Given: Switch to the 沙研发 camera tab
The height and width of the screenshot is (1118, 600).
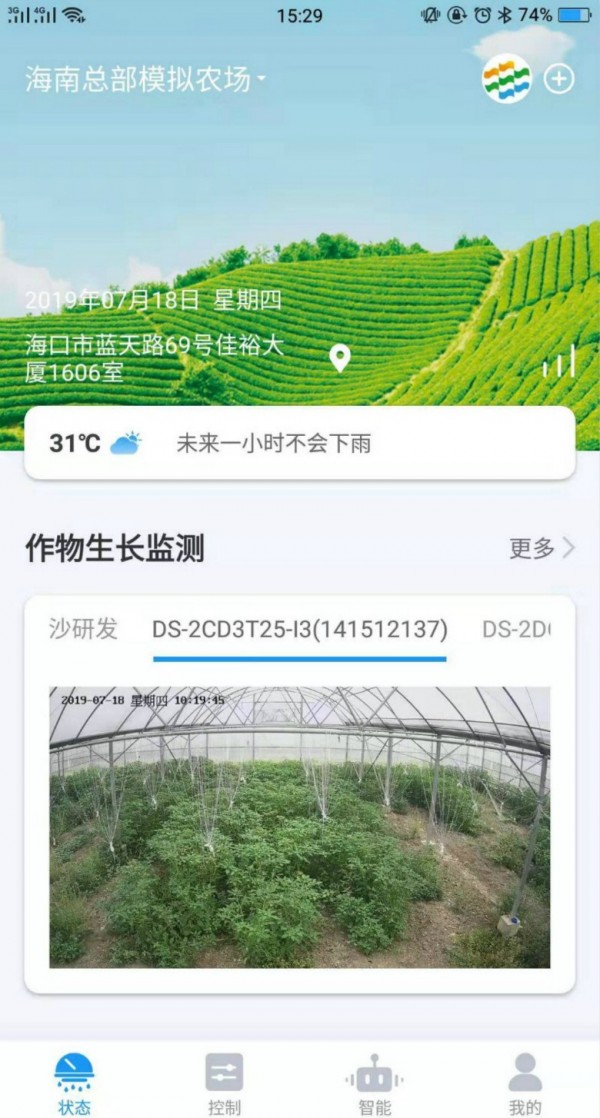Looking at the screenshot, I should [83, 629].
